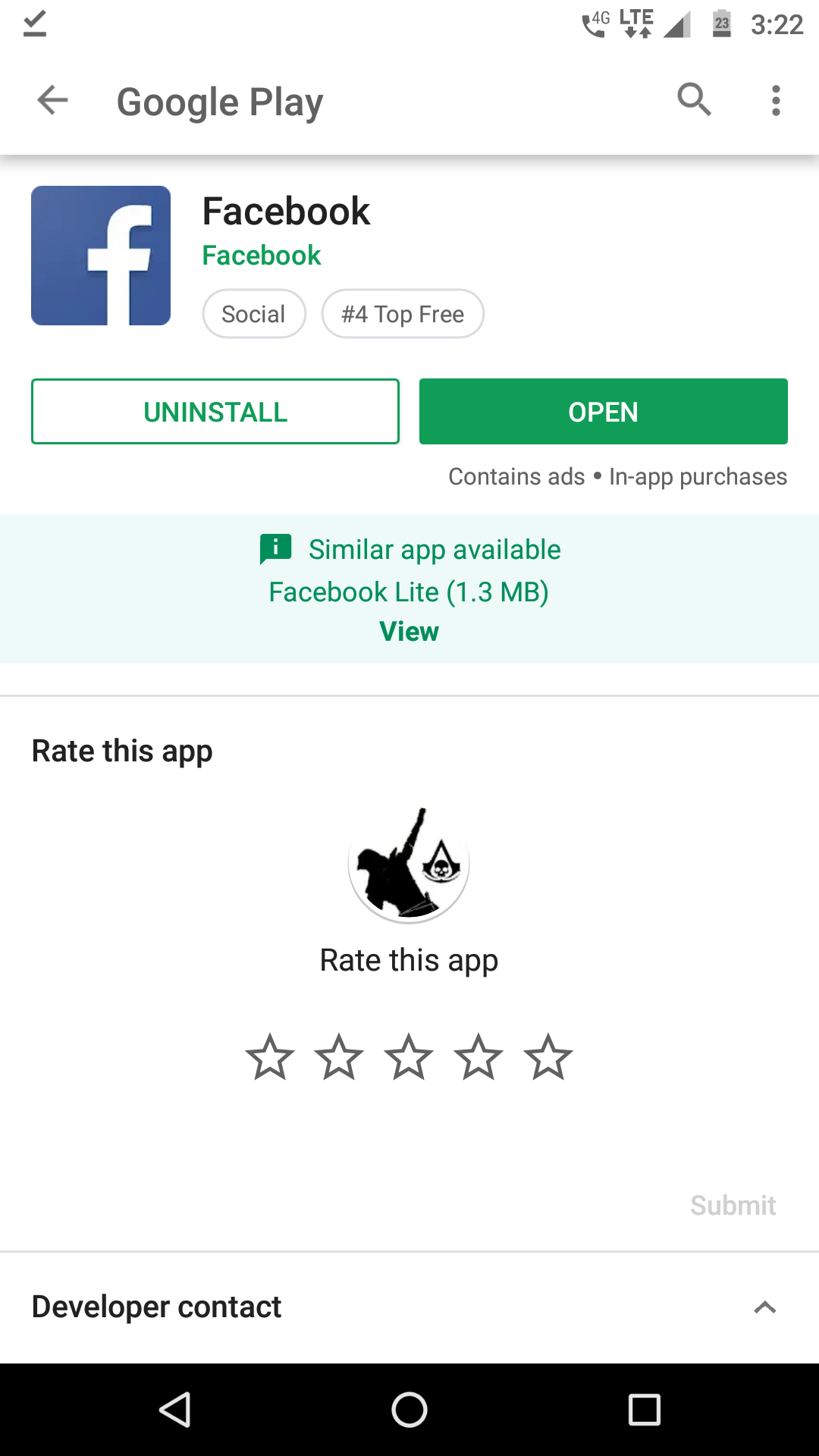
Task: Submit your app rating
Action: coord(733,1205)
